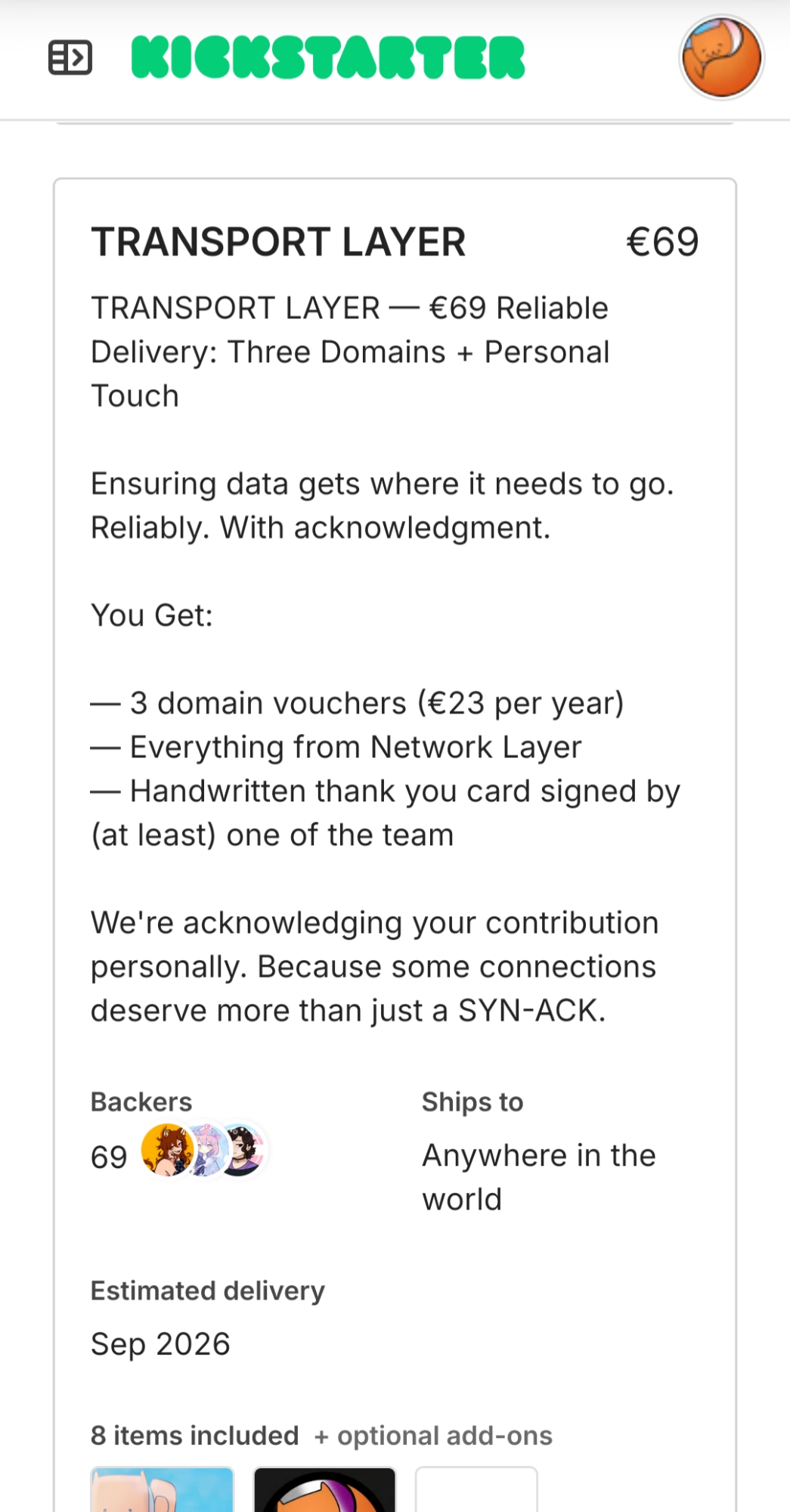Tap the Kickstarter logo to go home
This screenshot has width=790, height=1512.
[328, 58]
